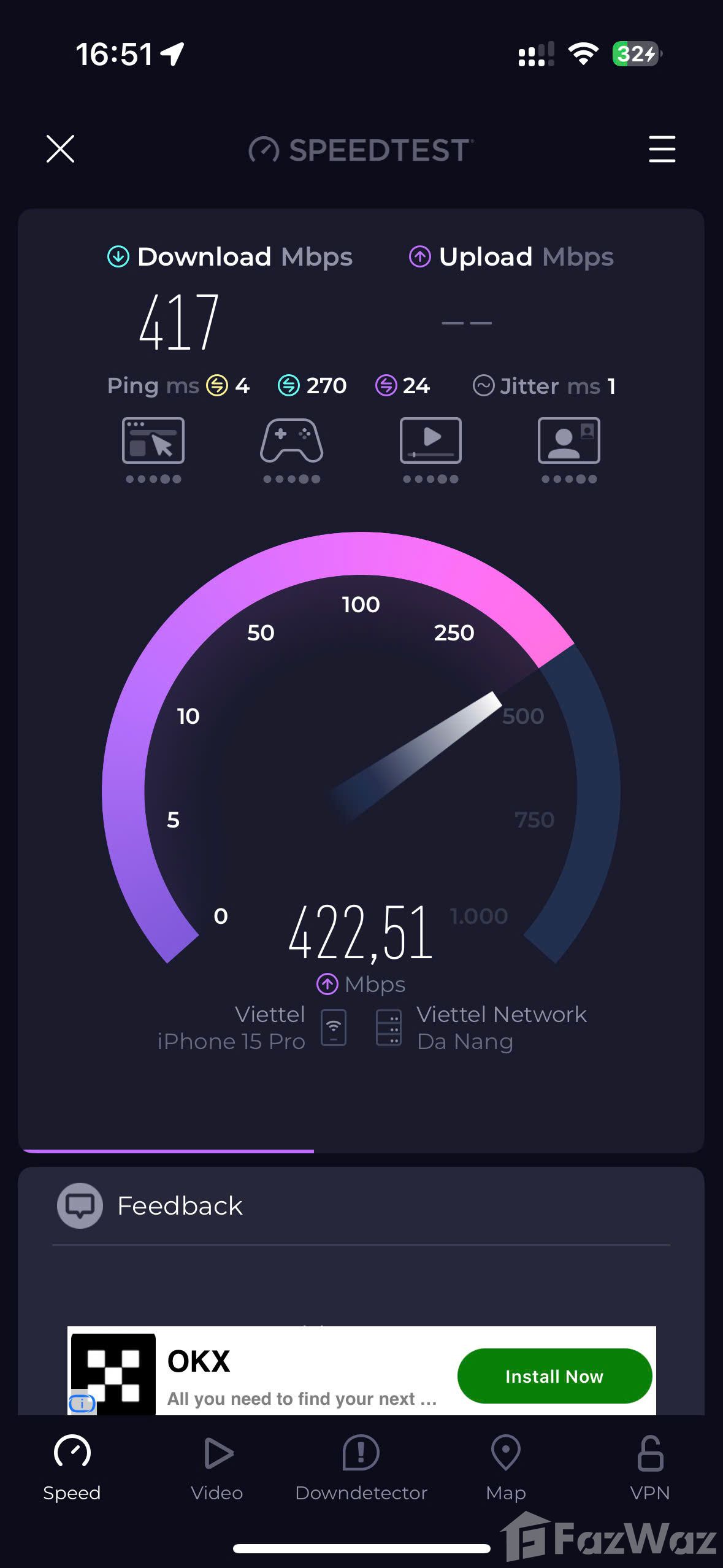The height and width of the screenshot is (1568, 723).
Task: Open the VPN tab
Action: (650, 1467)
